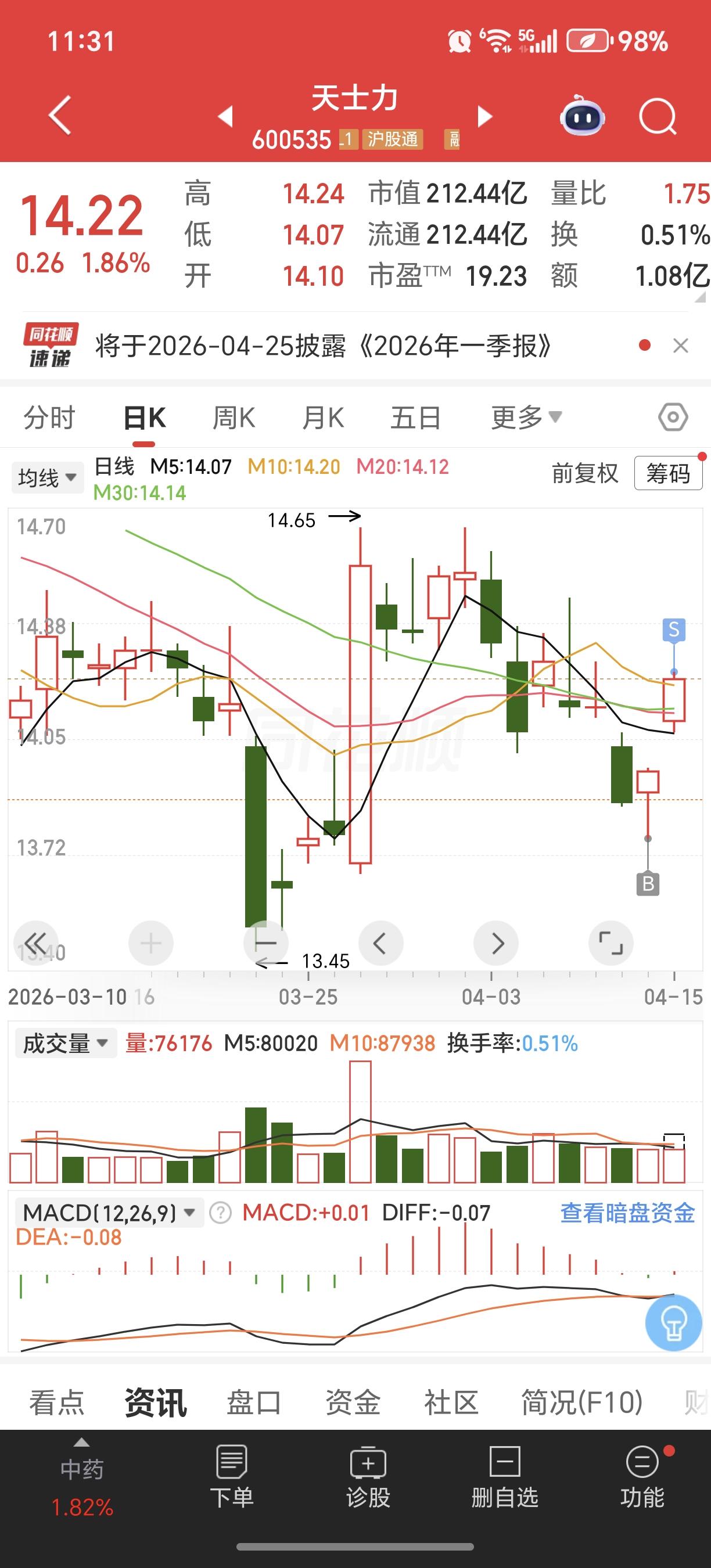Open the 均线 moving average dropdown
Viewport: 711px width, 1568px height.
click(x=48, y=477)
